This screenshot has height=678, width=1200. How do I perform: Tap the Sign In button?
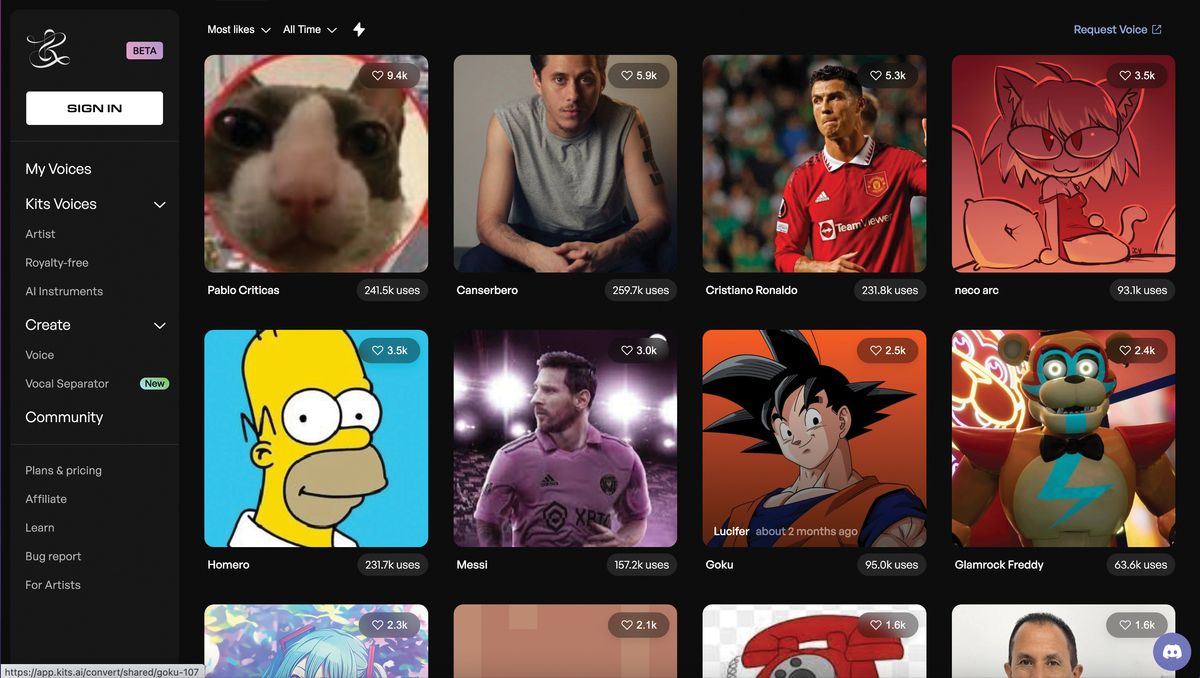tap(94, 108)
